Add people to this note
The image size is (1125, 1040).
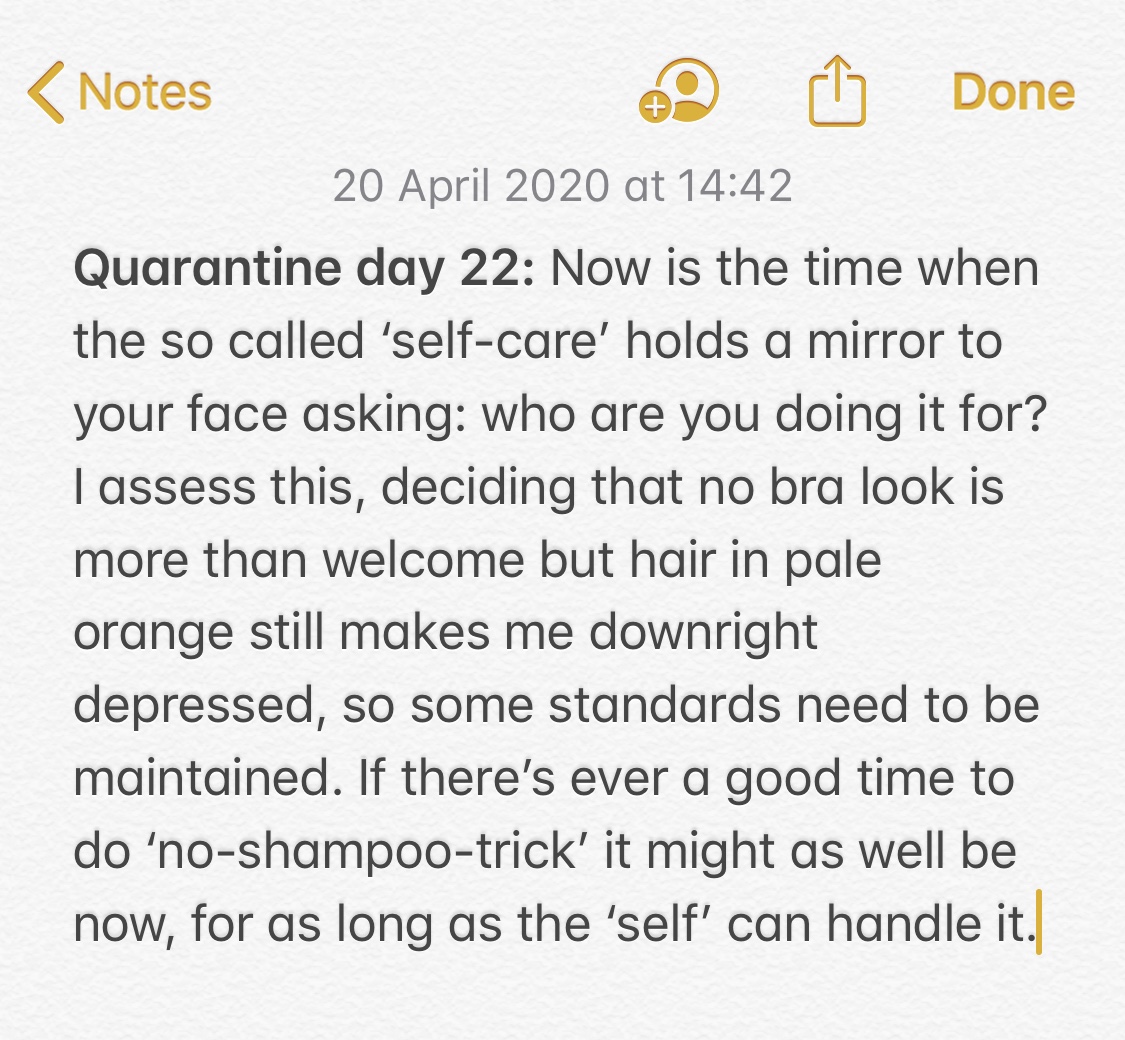point(680,92)
